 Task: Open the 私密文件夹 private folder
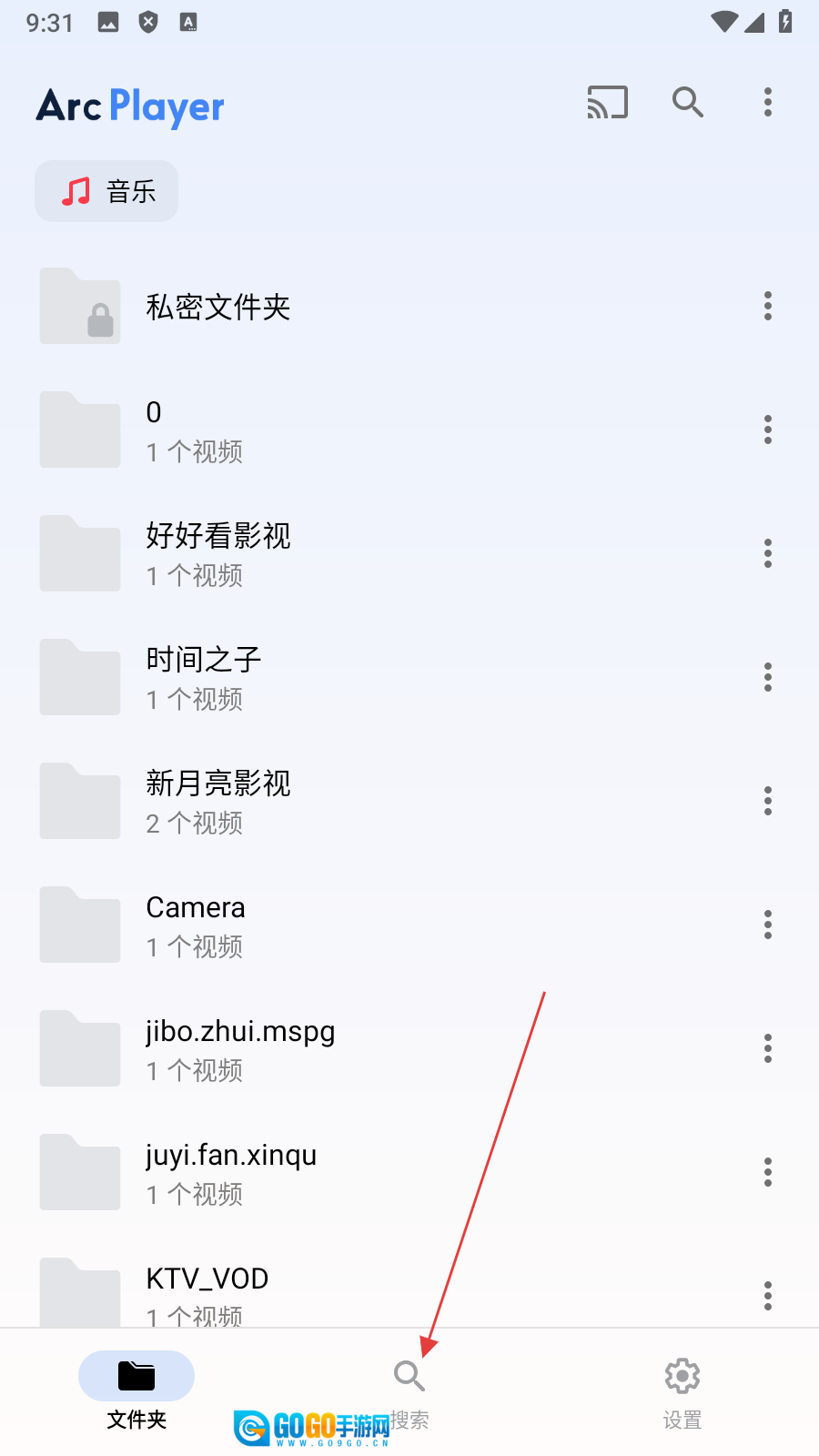tap(218, 307)
